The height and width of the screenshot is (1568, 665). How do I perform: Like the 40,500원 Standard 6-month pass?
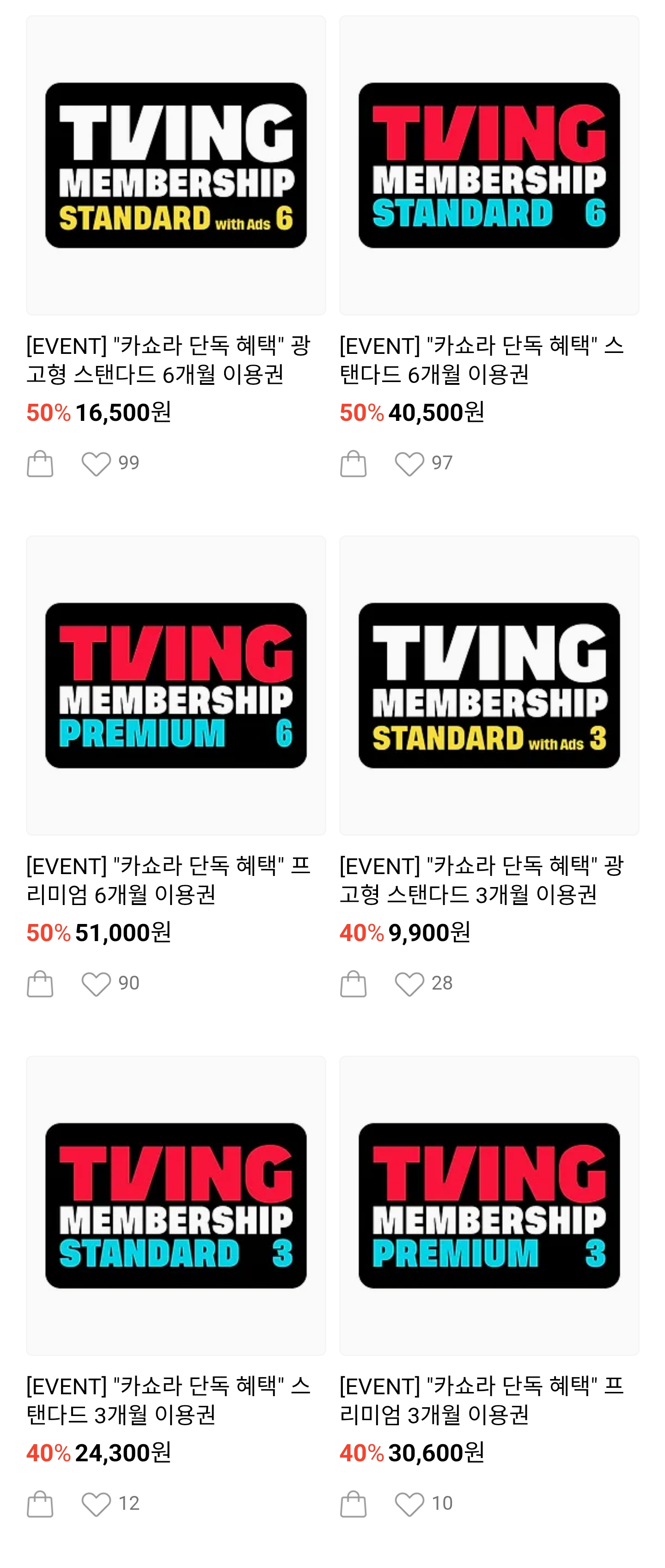(409, 464)
